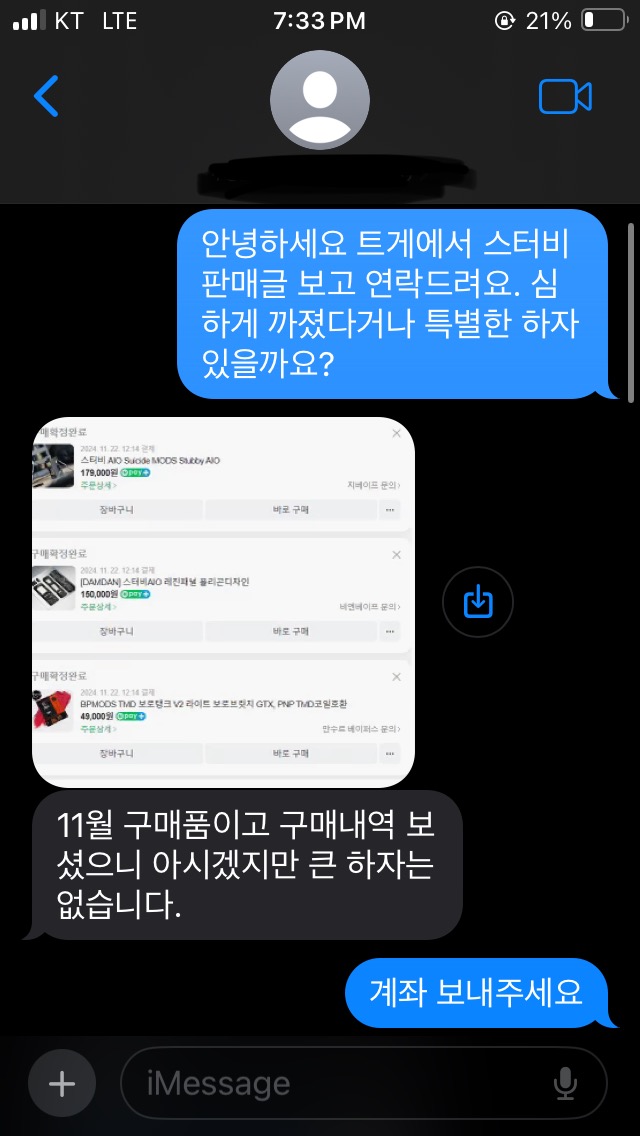
Task: Open the plus apps and attachments menu
Action: (62, 1084)
